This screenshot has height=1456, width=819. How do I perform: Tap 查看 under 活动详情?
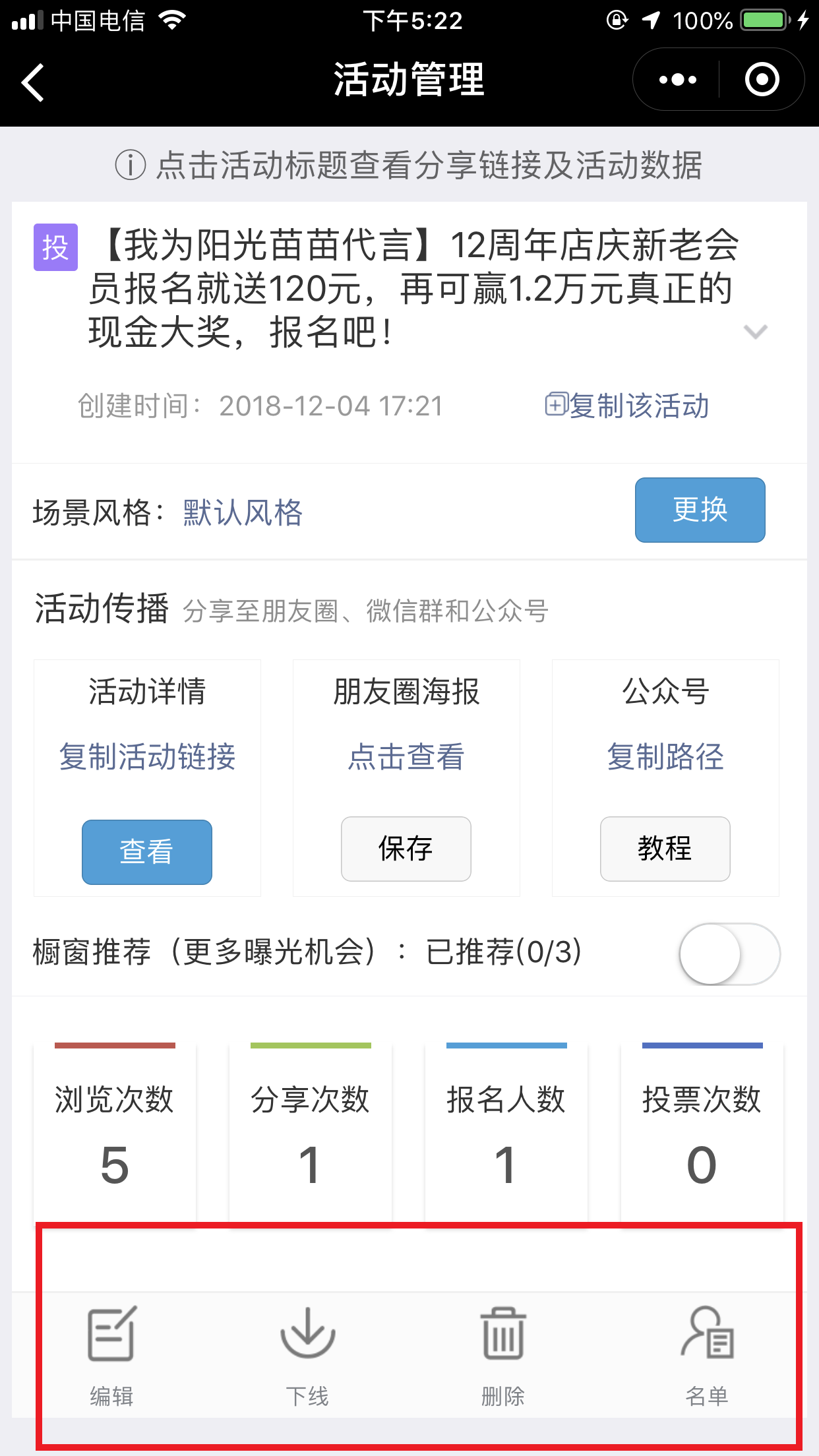pos(146,851)
